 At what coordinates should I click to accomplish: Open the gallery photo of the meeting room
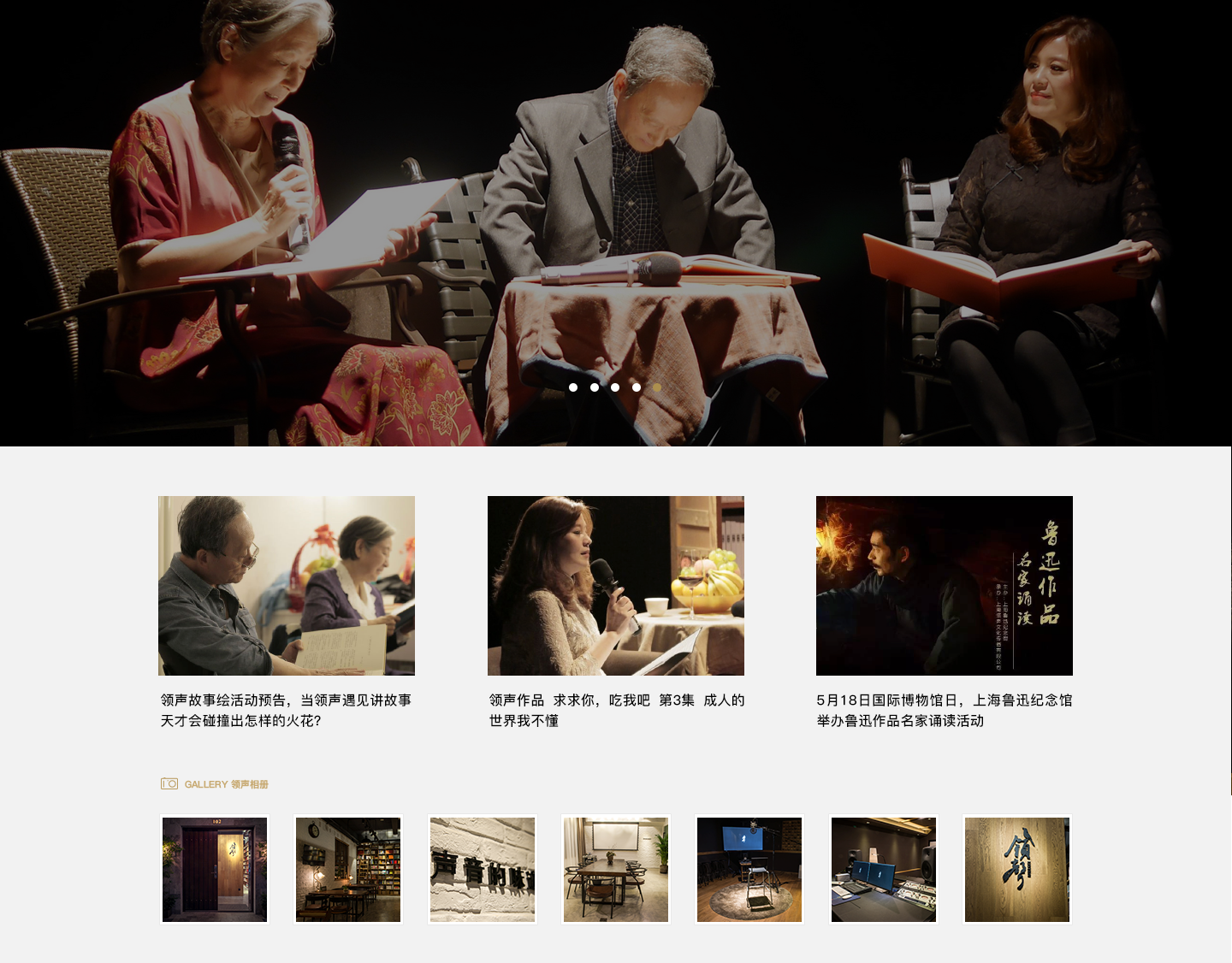pyautogui.click(x=616, y=870)
